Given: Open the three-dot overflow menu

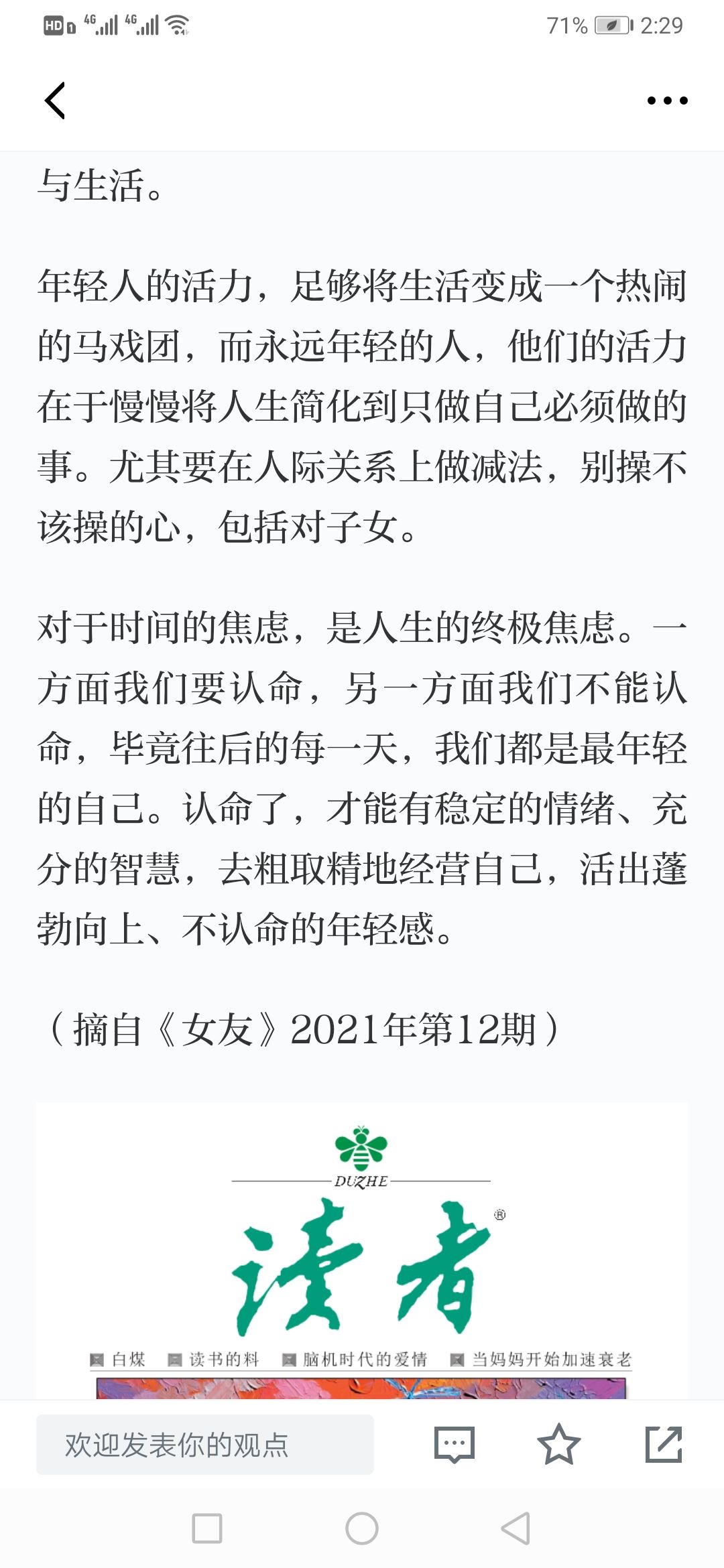Looking at the screenshot, I should click(667, 101).
